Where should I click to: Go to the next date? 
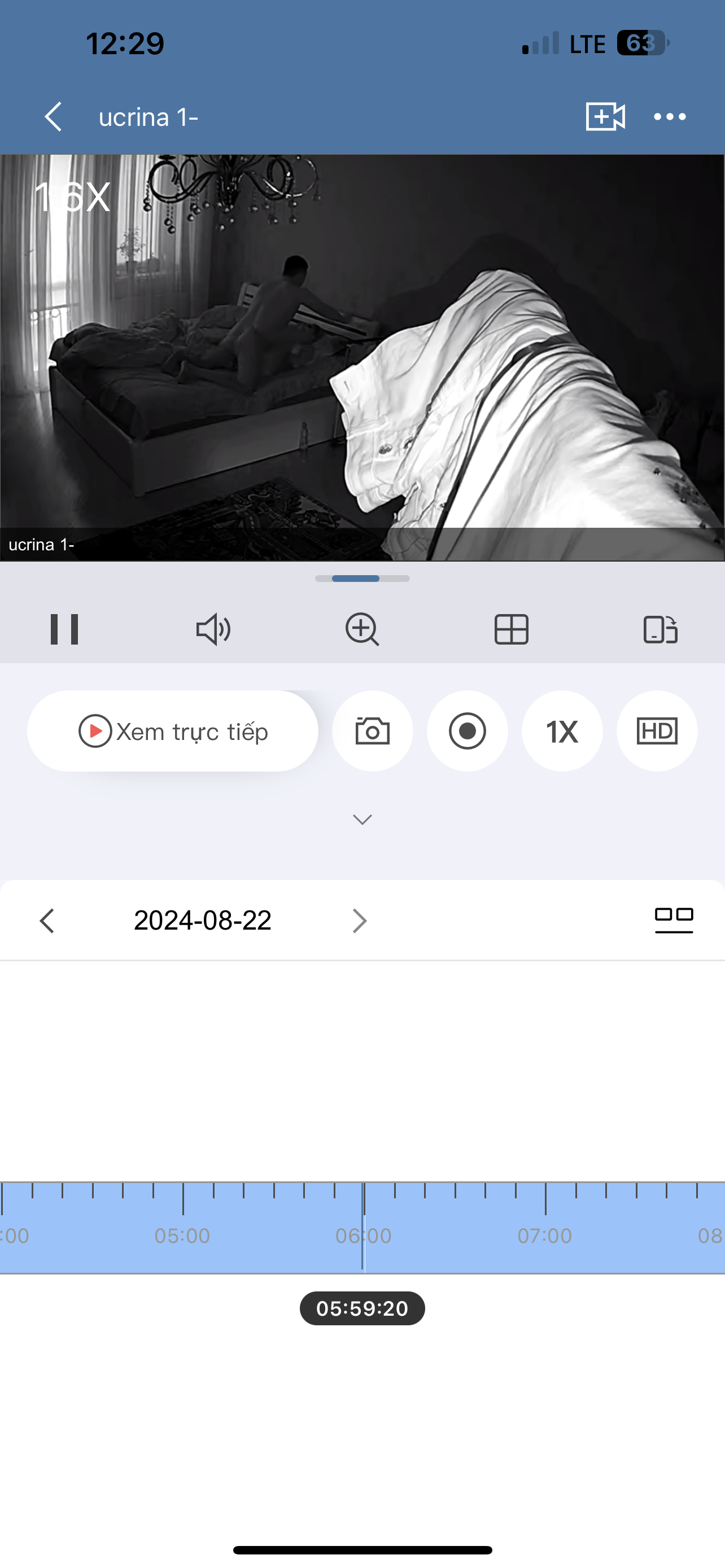pyautogui.click(x=360, y=921)
